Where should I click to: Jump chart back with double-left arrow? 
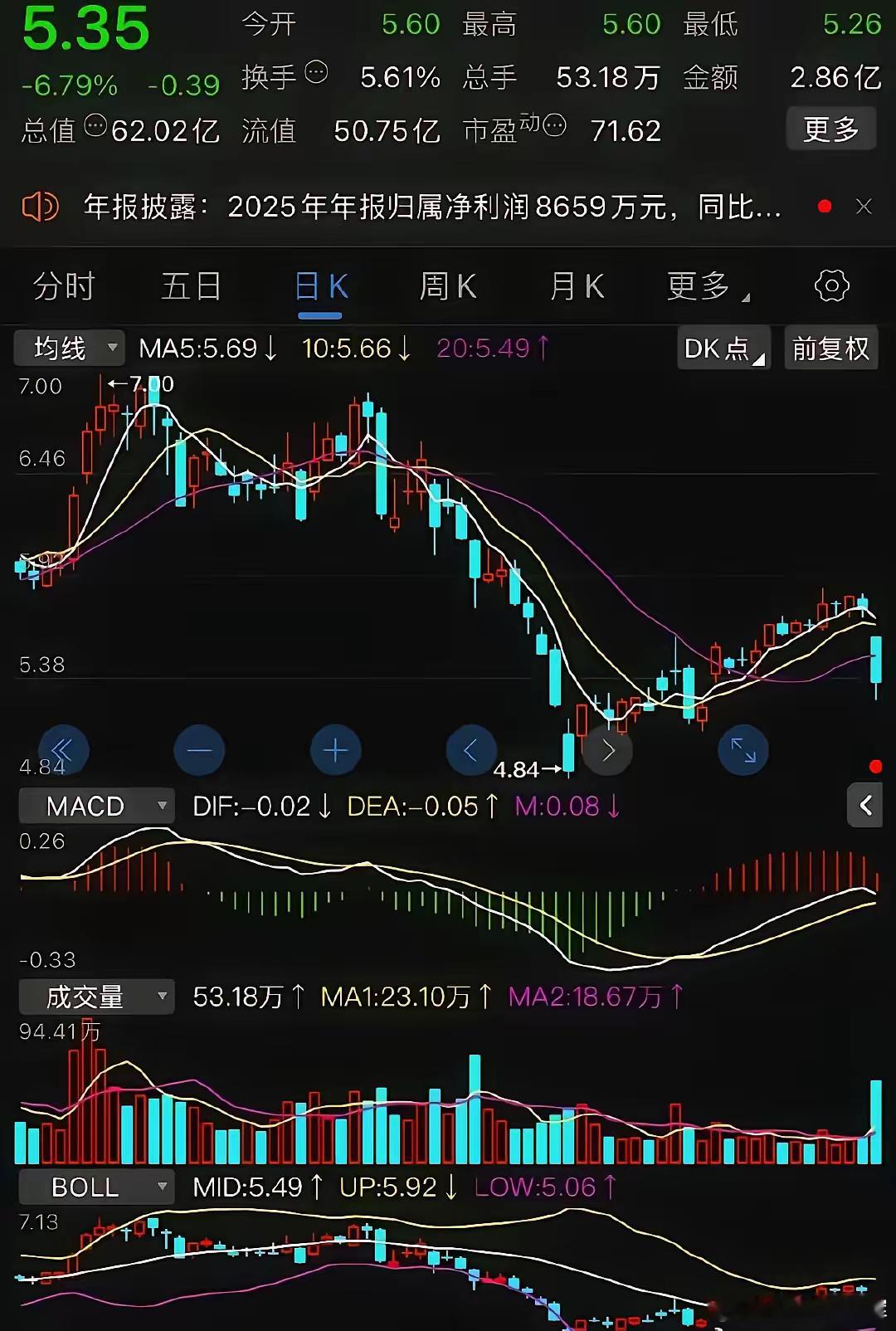[63, 751]
